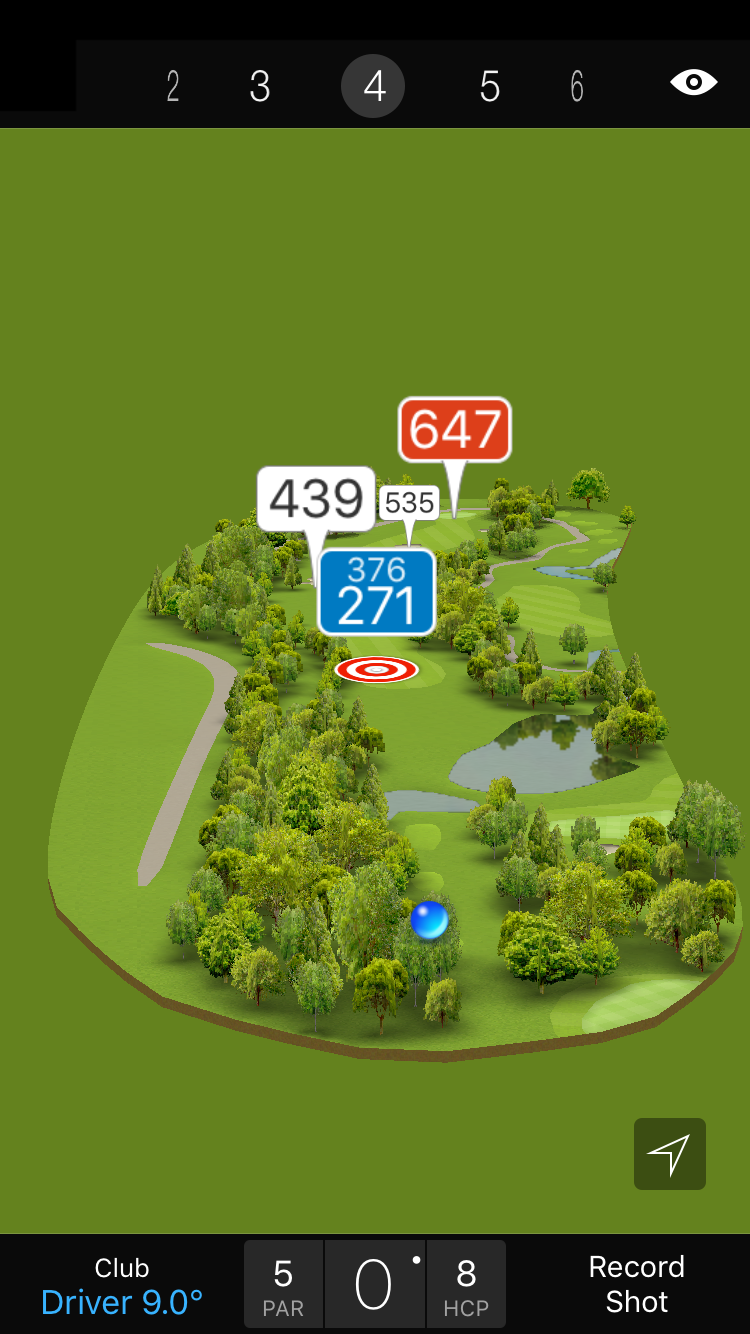Viewport: 750px width, 1334px height.
Task: Select the highlighted hole 4
Action: [373, 87]
